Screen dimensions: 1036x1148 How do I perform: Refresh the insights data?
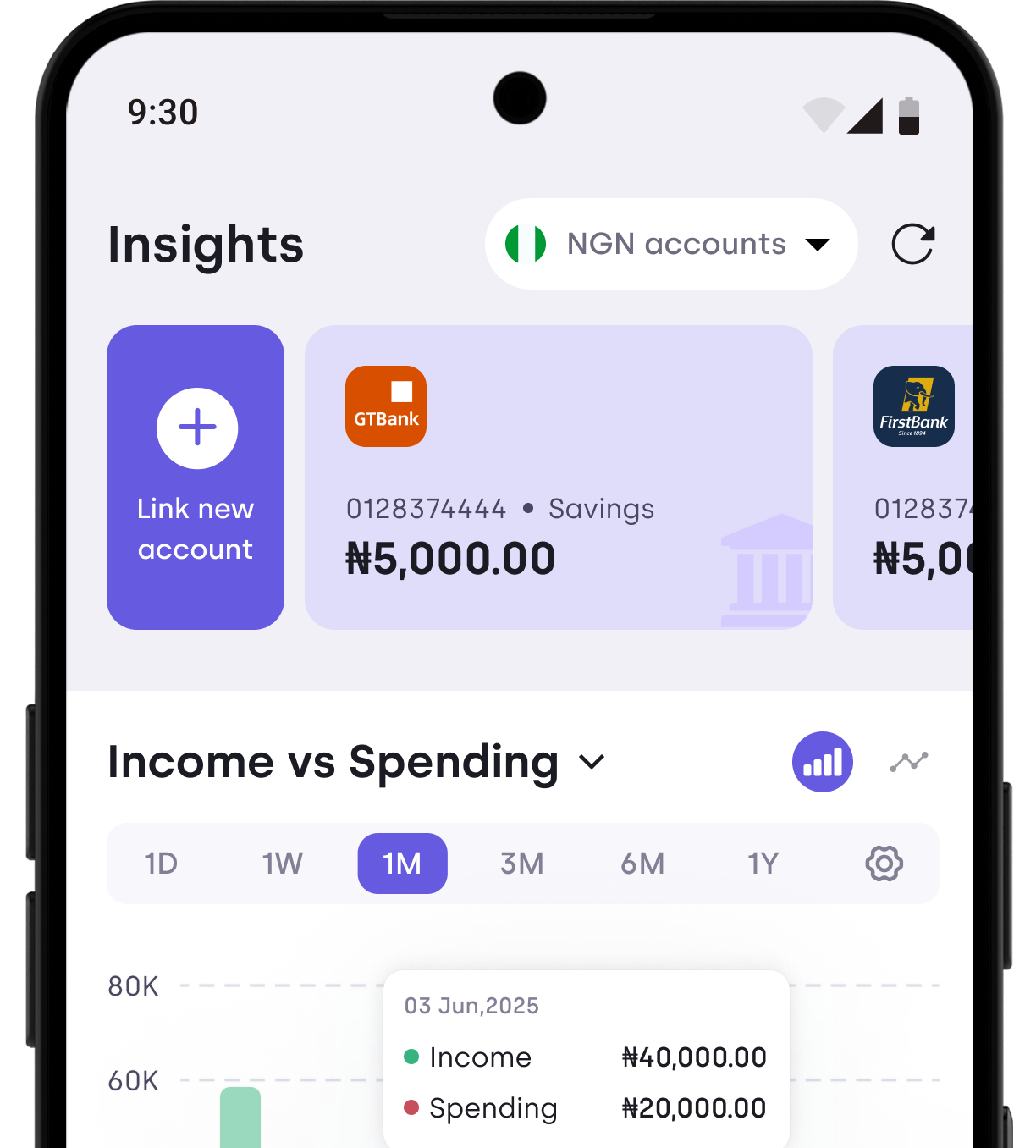(x=912, y=245)
